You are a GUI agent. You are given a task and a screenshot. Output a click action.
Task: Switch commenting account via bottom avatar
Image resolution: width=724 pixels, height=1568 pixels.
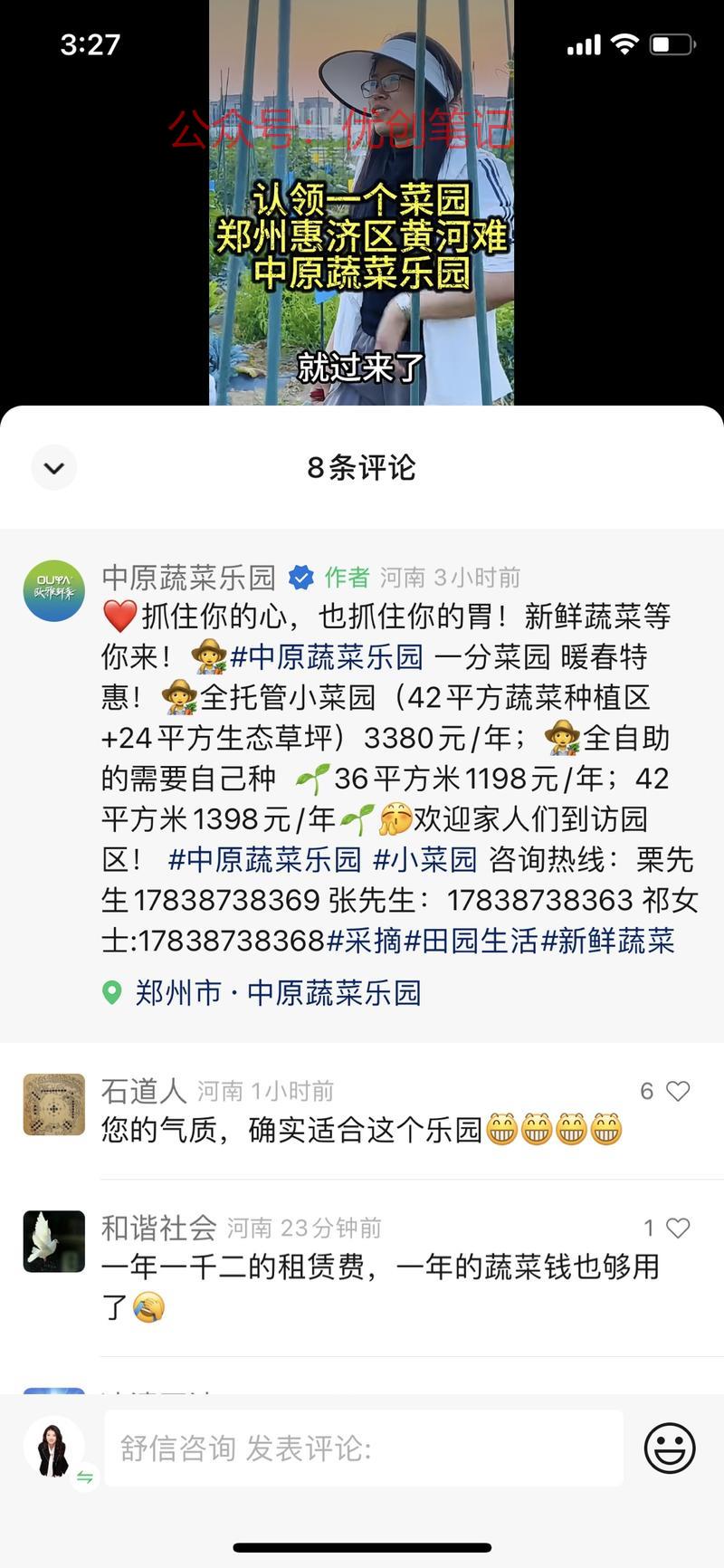(56, 1449)
